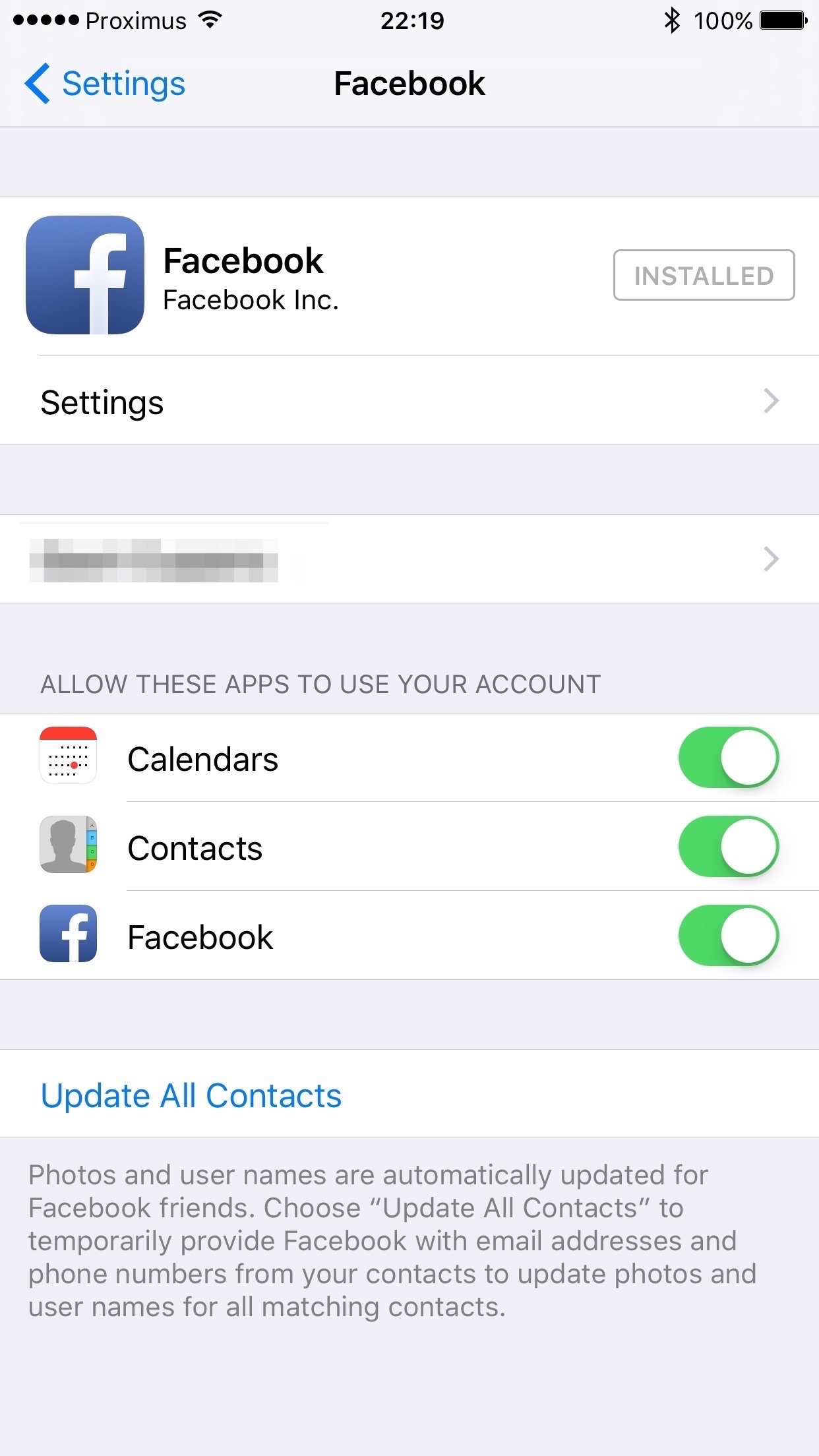The width and height of the screenshot is (819, 1456).
Task: Toggle the Facebook app access switch
Action: [x=728, y=936]
